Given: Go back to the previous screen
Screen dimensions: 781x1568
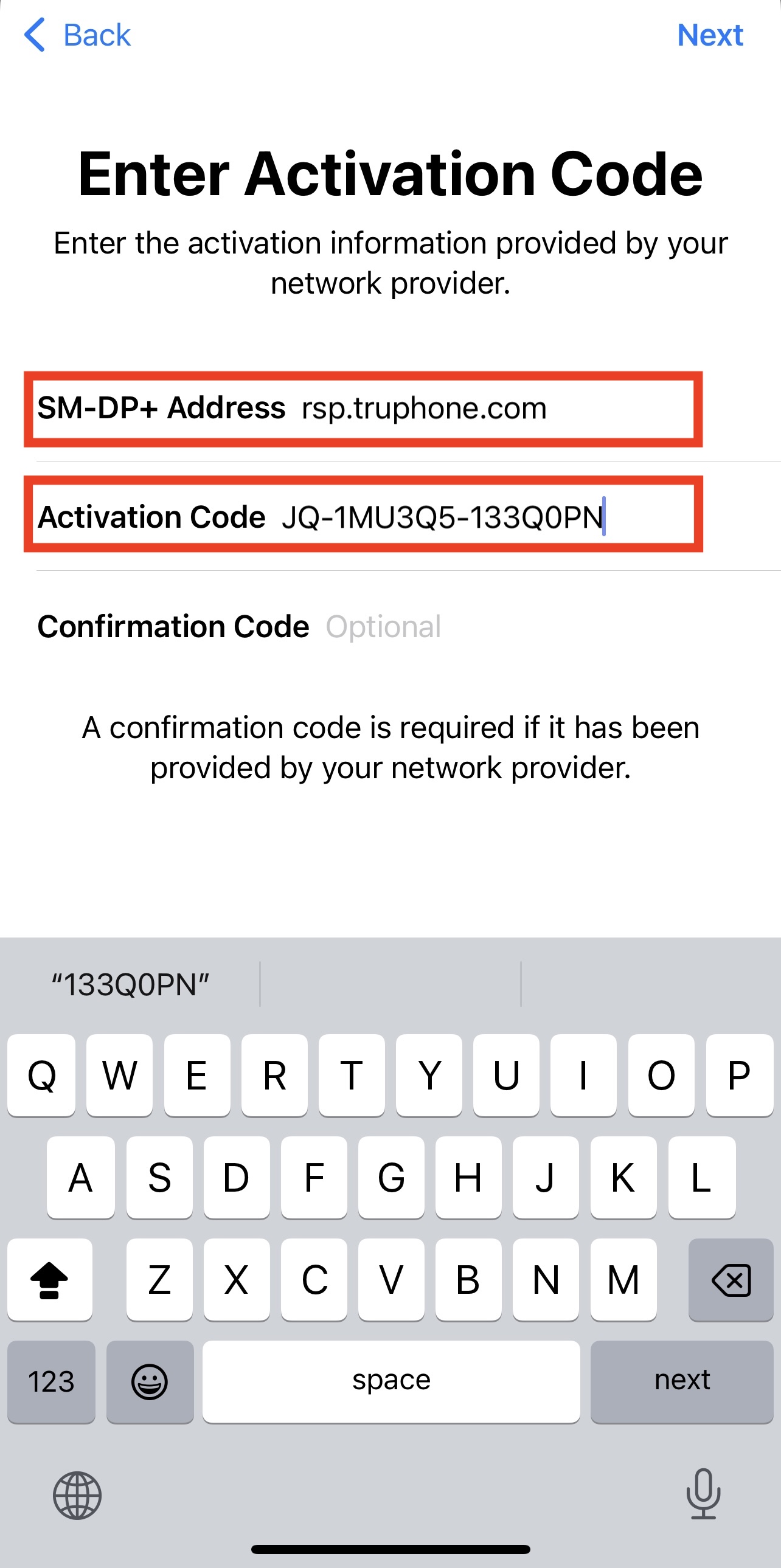Looking at the screenshot, I should tap(78, 35).
